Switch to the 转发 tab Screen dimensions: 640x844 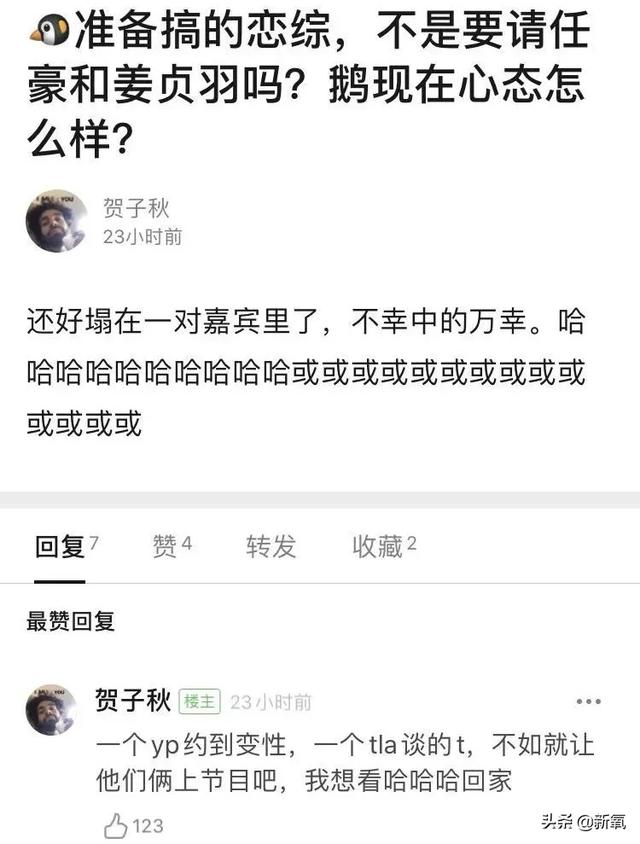[x=271, y=547]
